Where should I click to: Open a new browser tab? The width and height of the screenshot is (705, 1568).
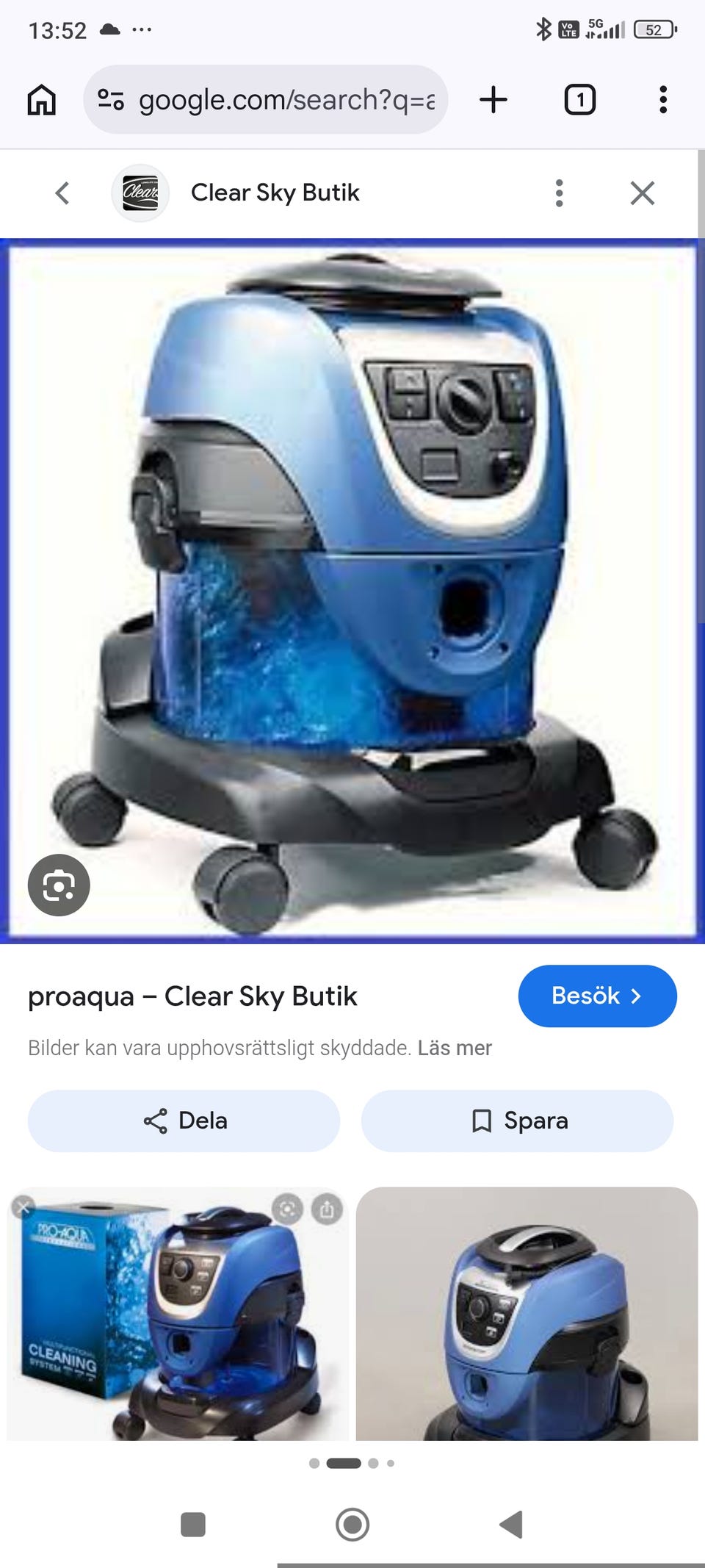493,100
